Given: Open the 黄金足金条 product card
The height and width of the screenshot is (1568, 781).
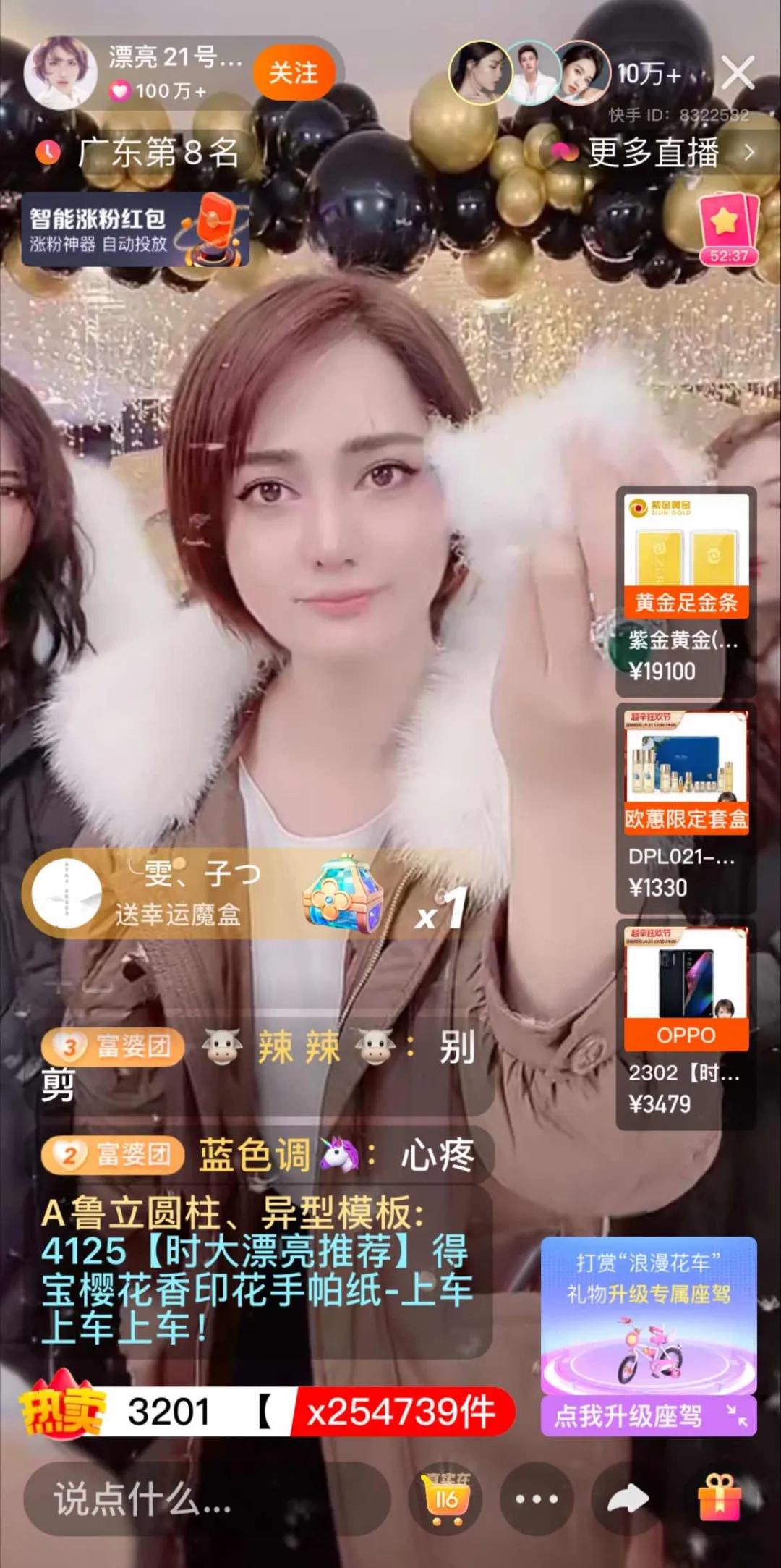Looking at the screenshot, I should pos(686,590).
